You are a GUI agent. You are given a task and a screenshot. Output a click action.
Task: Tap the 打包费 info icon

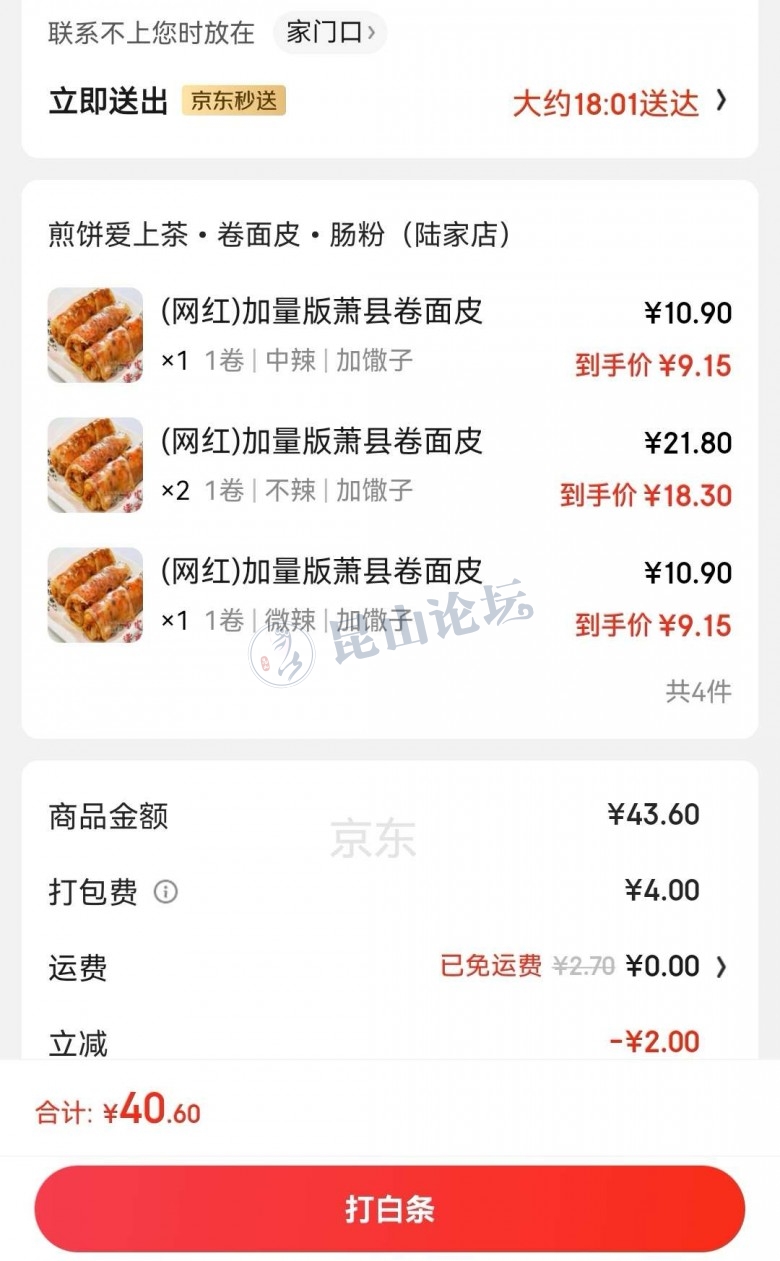click(x=165, y=891)
